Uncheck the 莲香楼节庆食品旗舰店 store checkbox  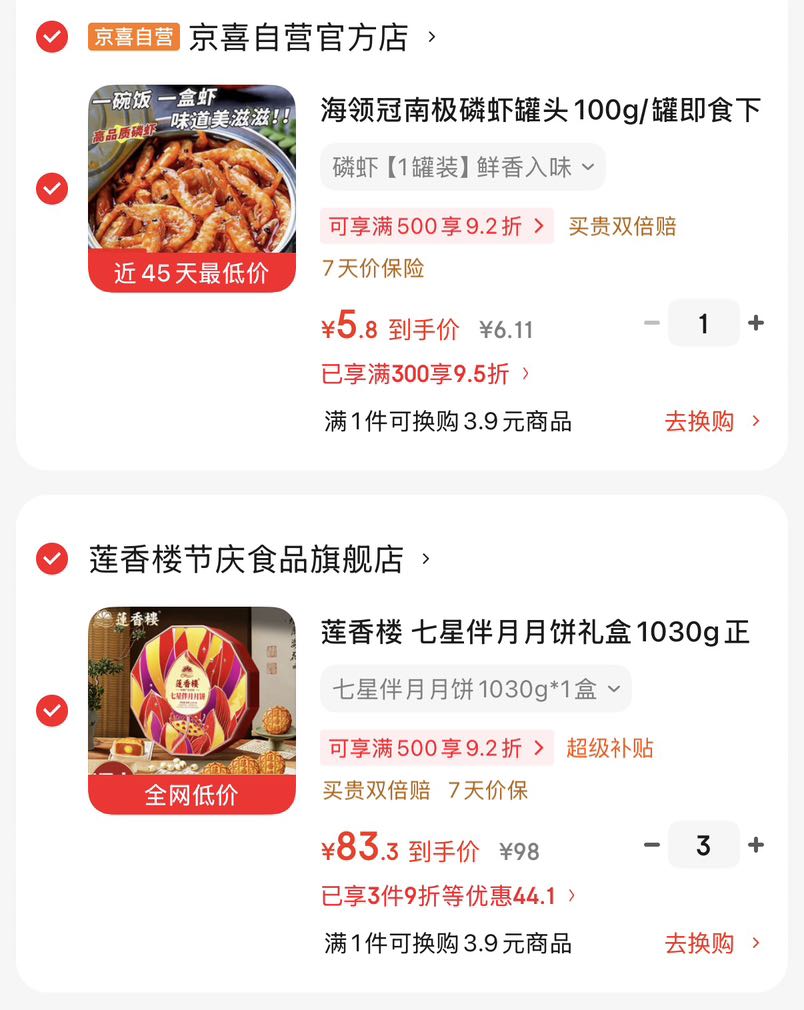click(x=52, y=558)
